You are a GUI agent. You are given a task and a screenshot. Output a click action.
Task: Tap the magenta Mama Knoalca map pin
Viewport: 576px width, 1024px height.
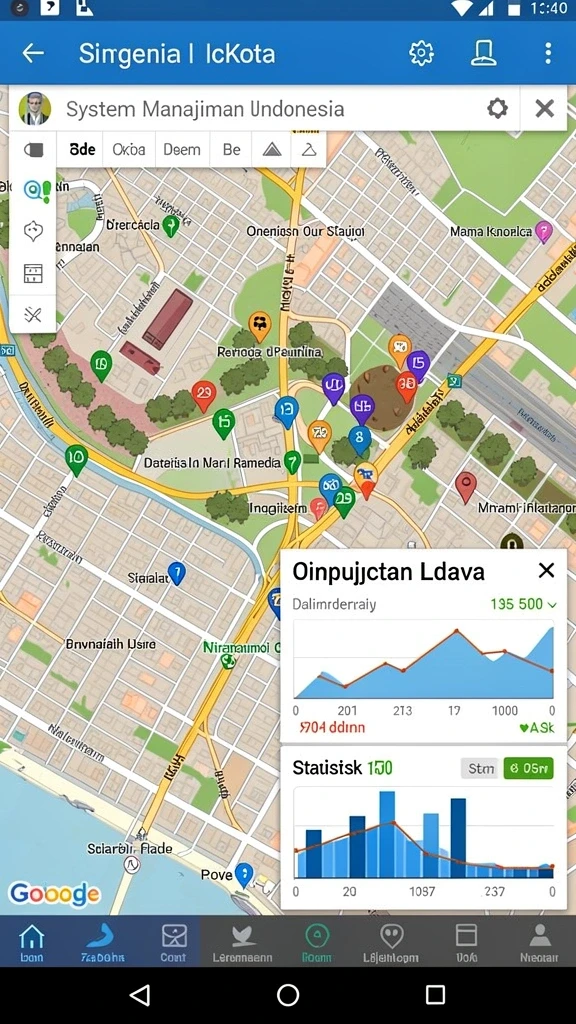[543, 231]
